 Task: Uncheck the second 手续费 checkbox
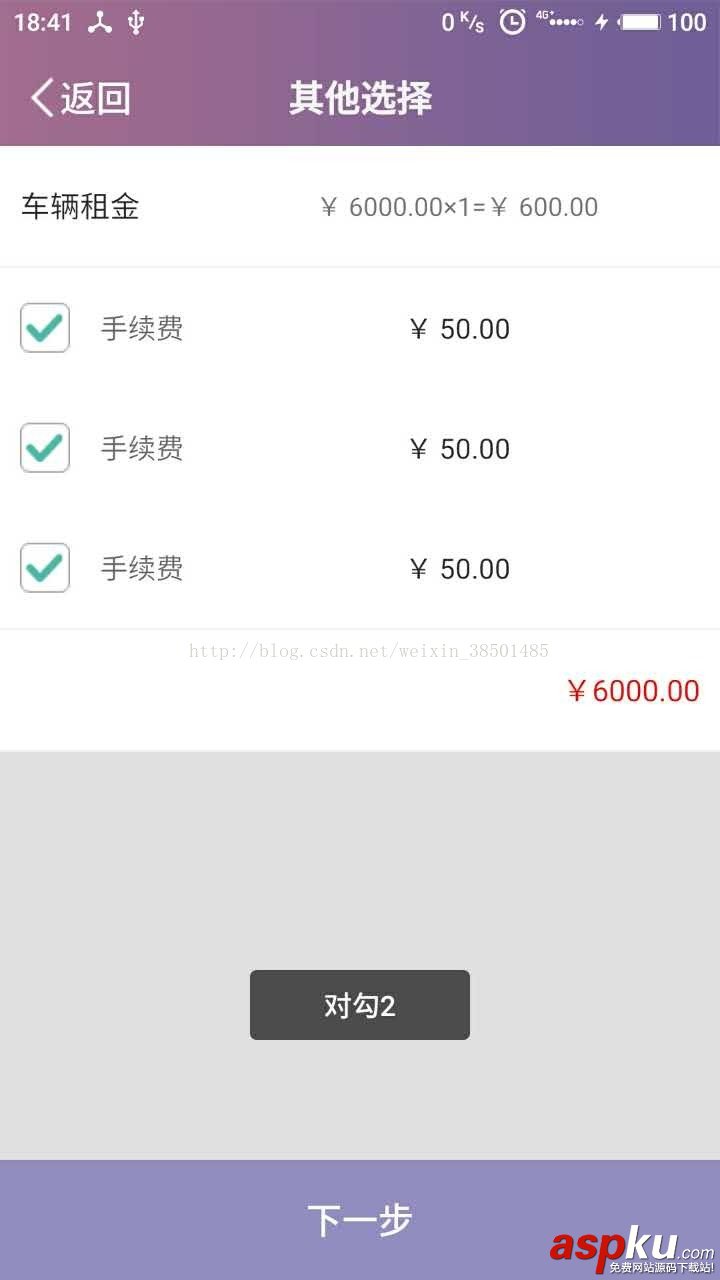click(x=45, y=448)
